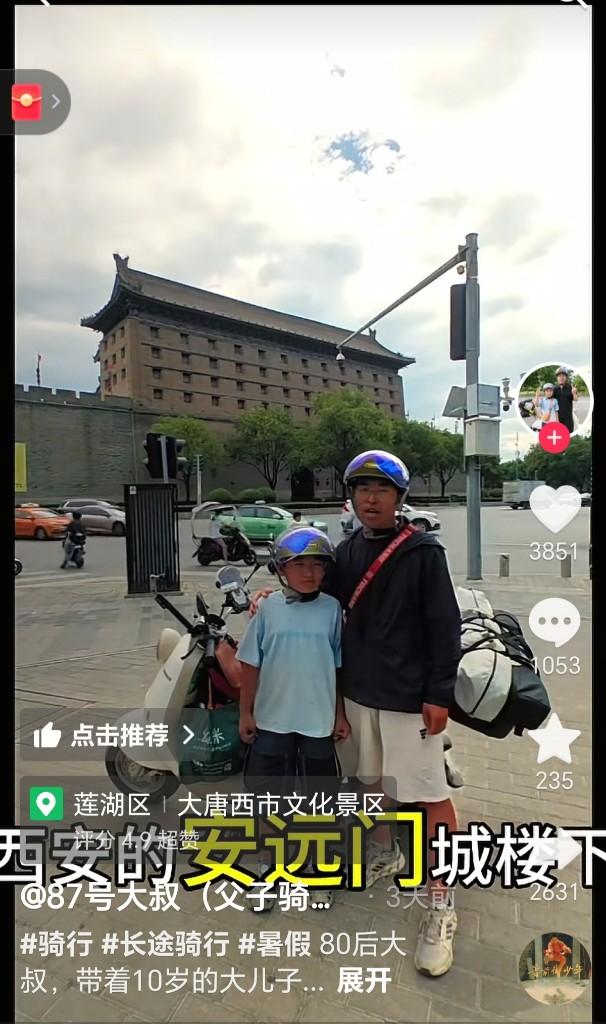This screenshot has height=1024, width=606.
Task: Open the red envelope reward widget
Action: 28,101
